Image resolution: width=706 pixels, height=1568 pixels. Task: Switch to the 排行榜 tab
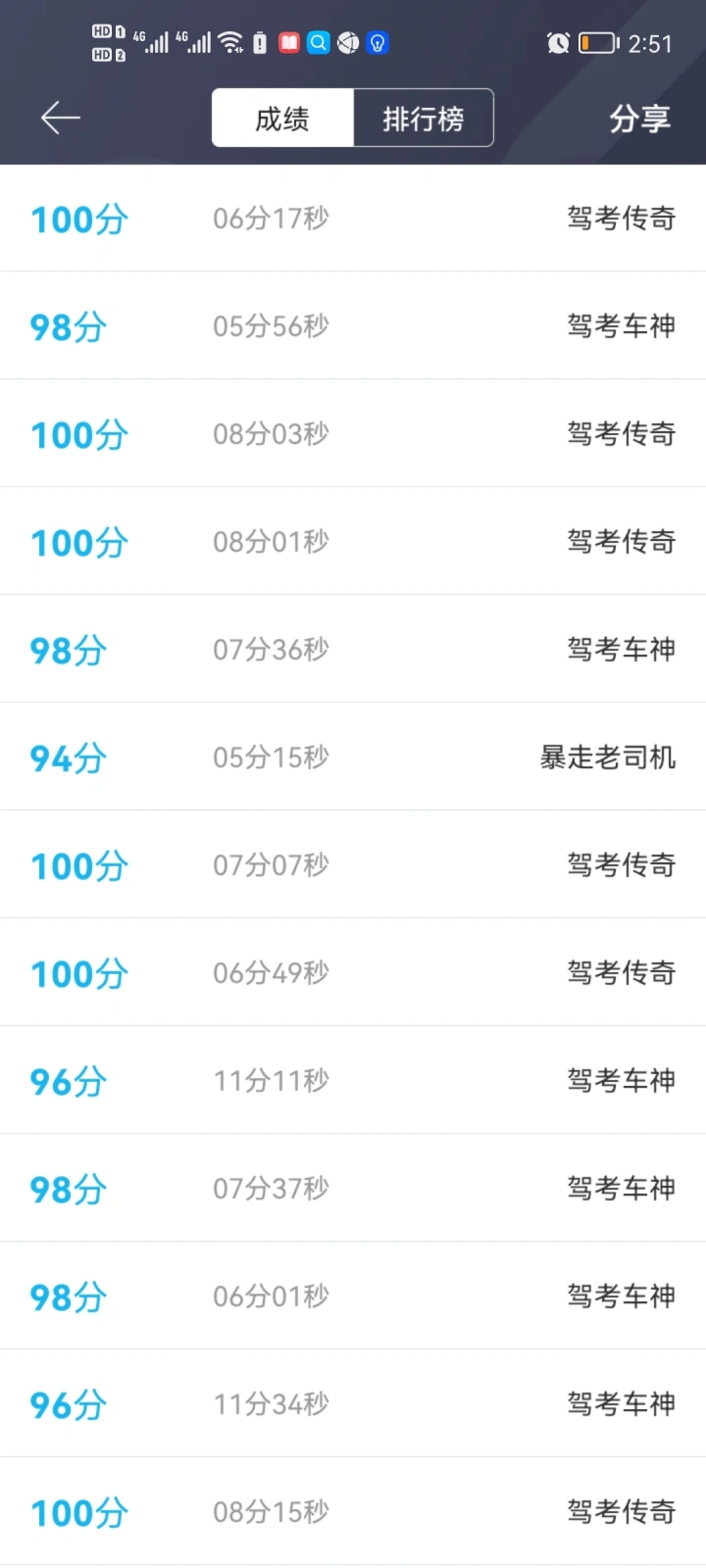[x=423, y=119]
